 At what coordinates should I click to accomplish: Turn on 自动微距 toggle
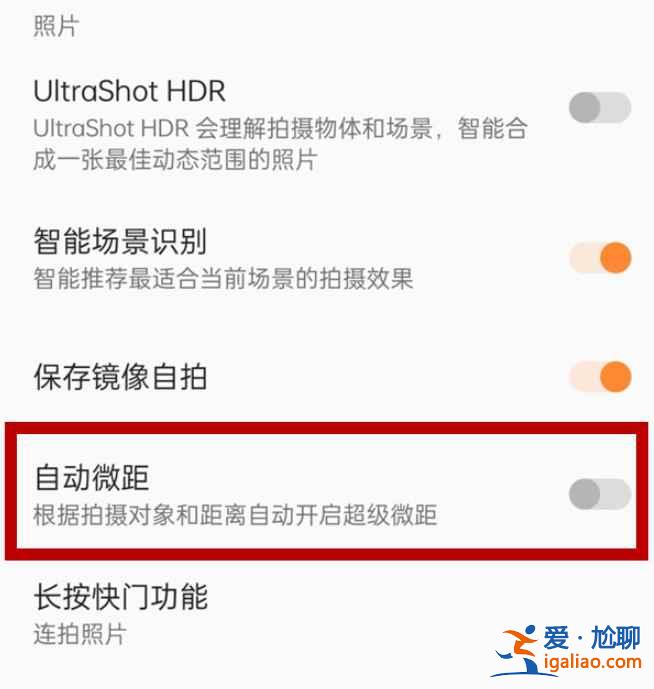pyautogui.click(x=599, y=493)
